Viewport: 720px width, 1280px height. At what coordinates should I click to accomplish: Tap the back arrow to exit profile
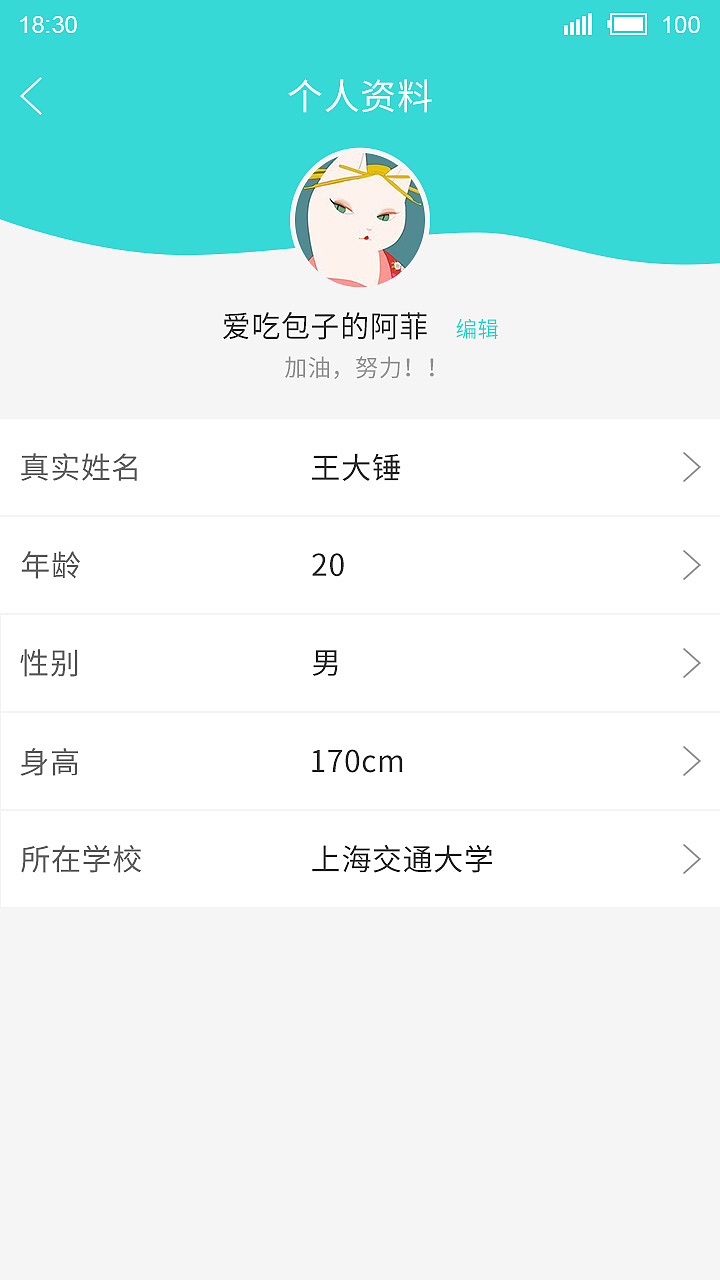coord(30,97)
